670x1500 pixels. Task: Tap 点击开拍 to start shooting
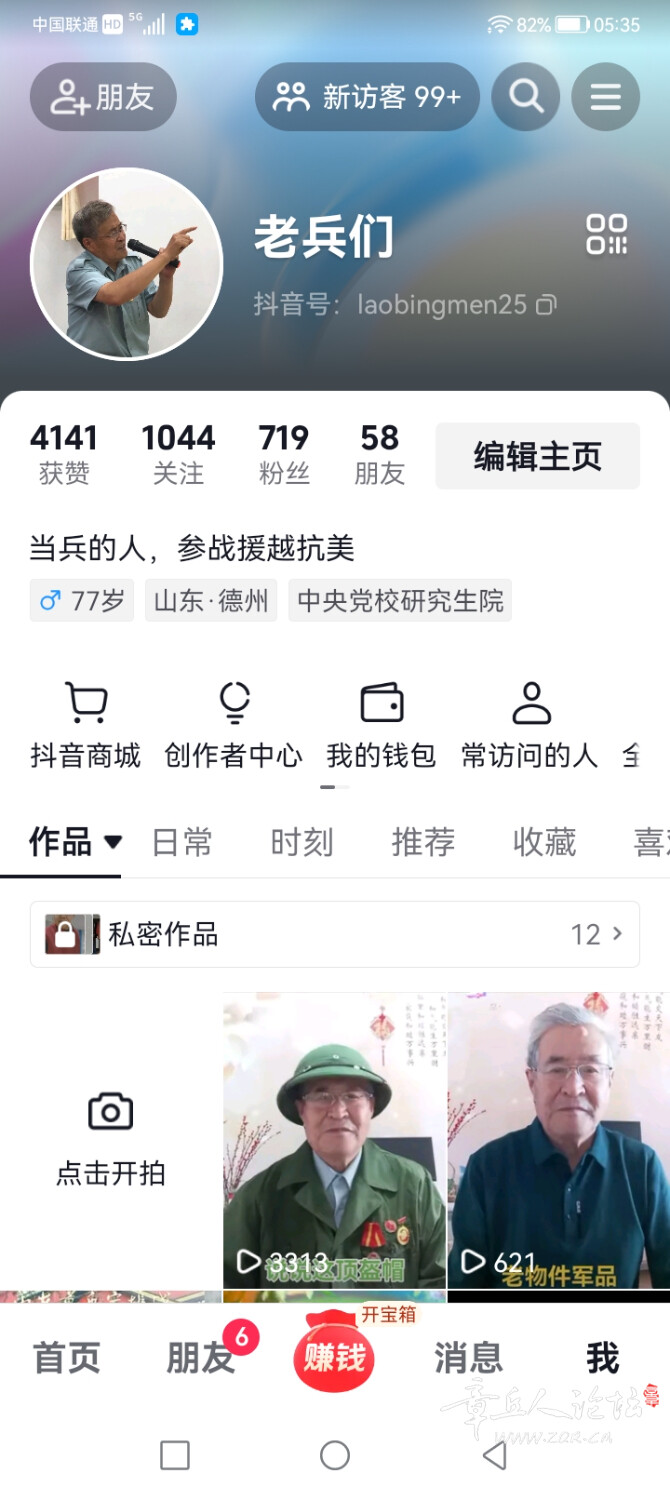coord(110,1138)
